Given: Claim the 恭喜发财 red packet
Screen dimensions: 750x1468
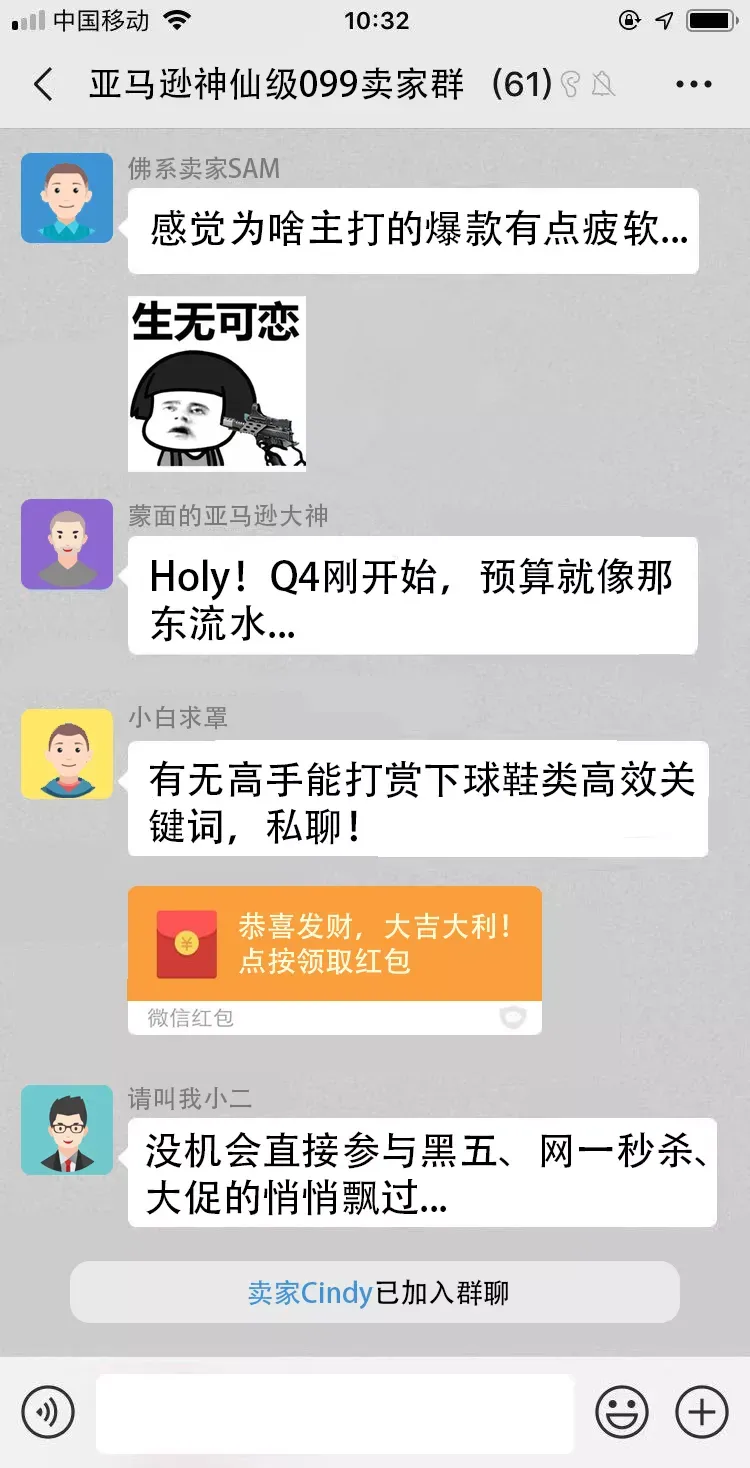Looking at the screenshot, I should coord(334,944).
